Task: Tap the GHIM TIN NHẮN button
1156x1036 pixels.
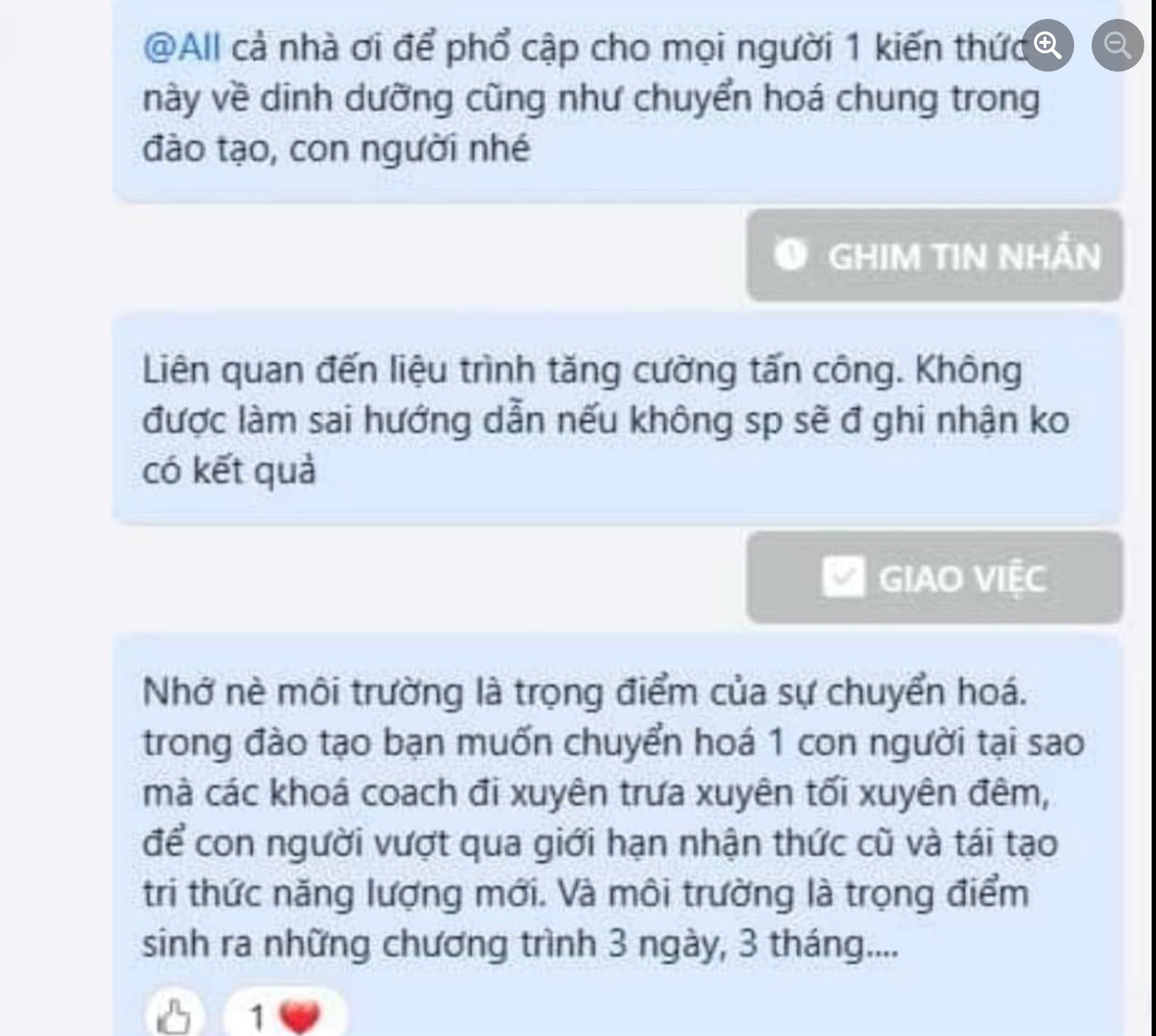Action: (934, 256)
